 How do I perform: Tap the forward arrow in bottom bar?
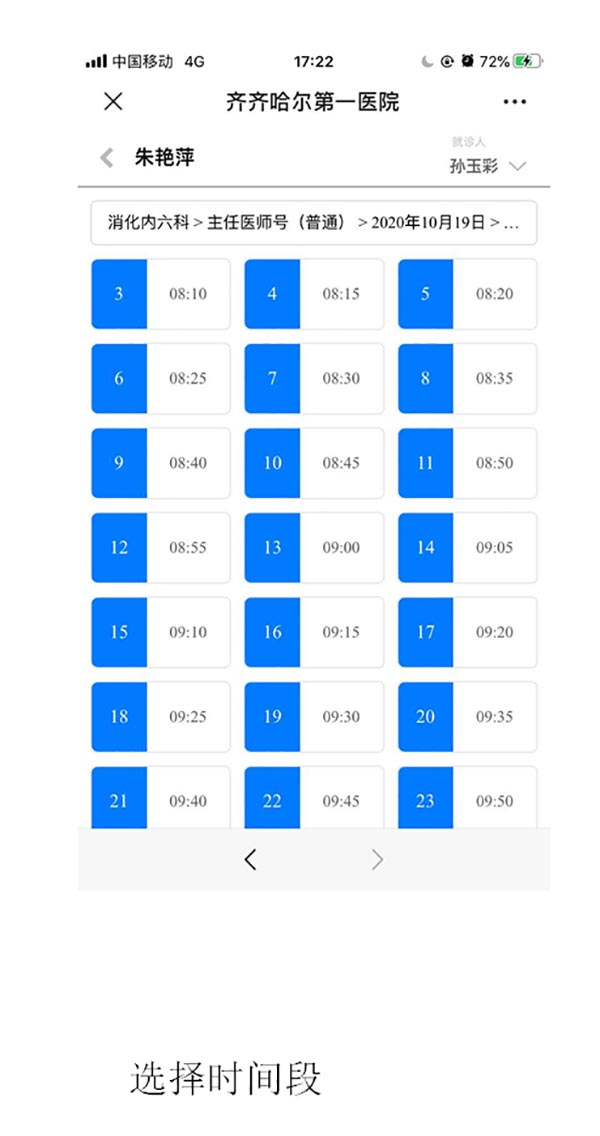coord(377,860)
